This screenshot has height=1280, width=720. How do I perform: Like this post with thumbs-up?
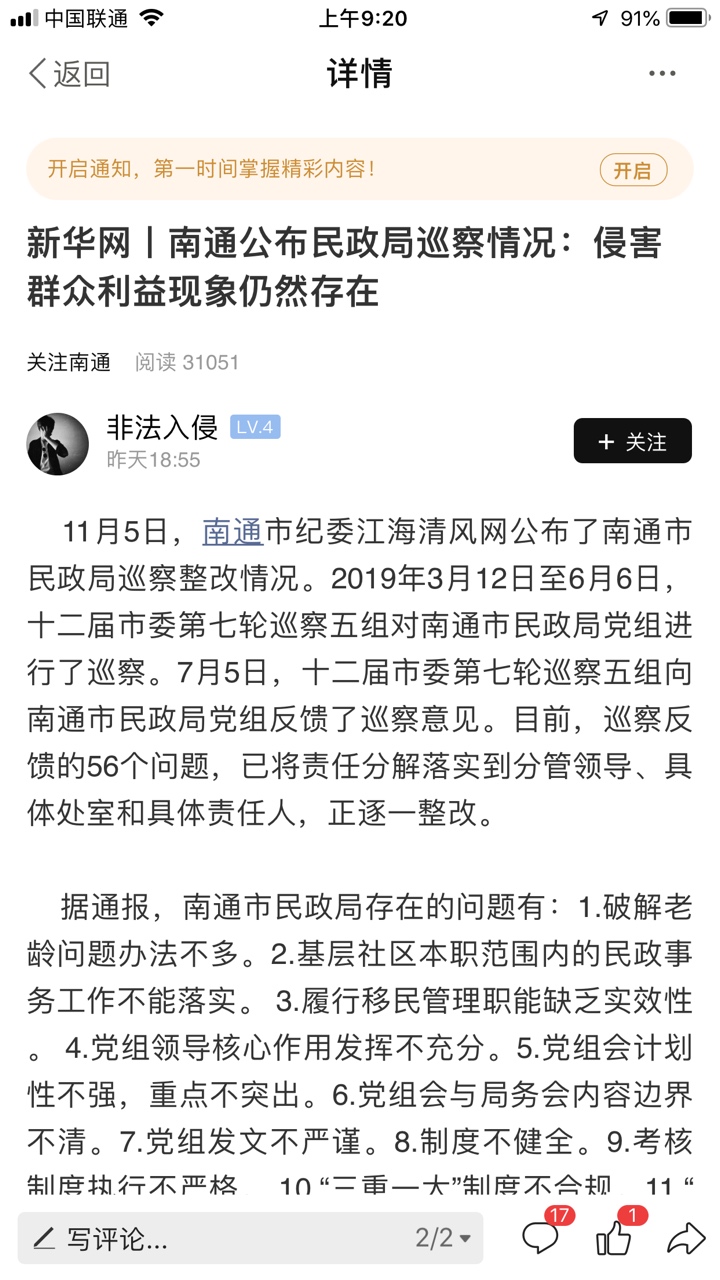[x=614, y=1239]
